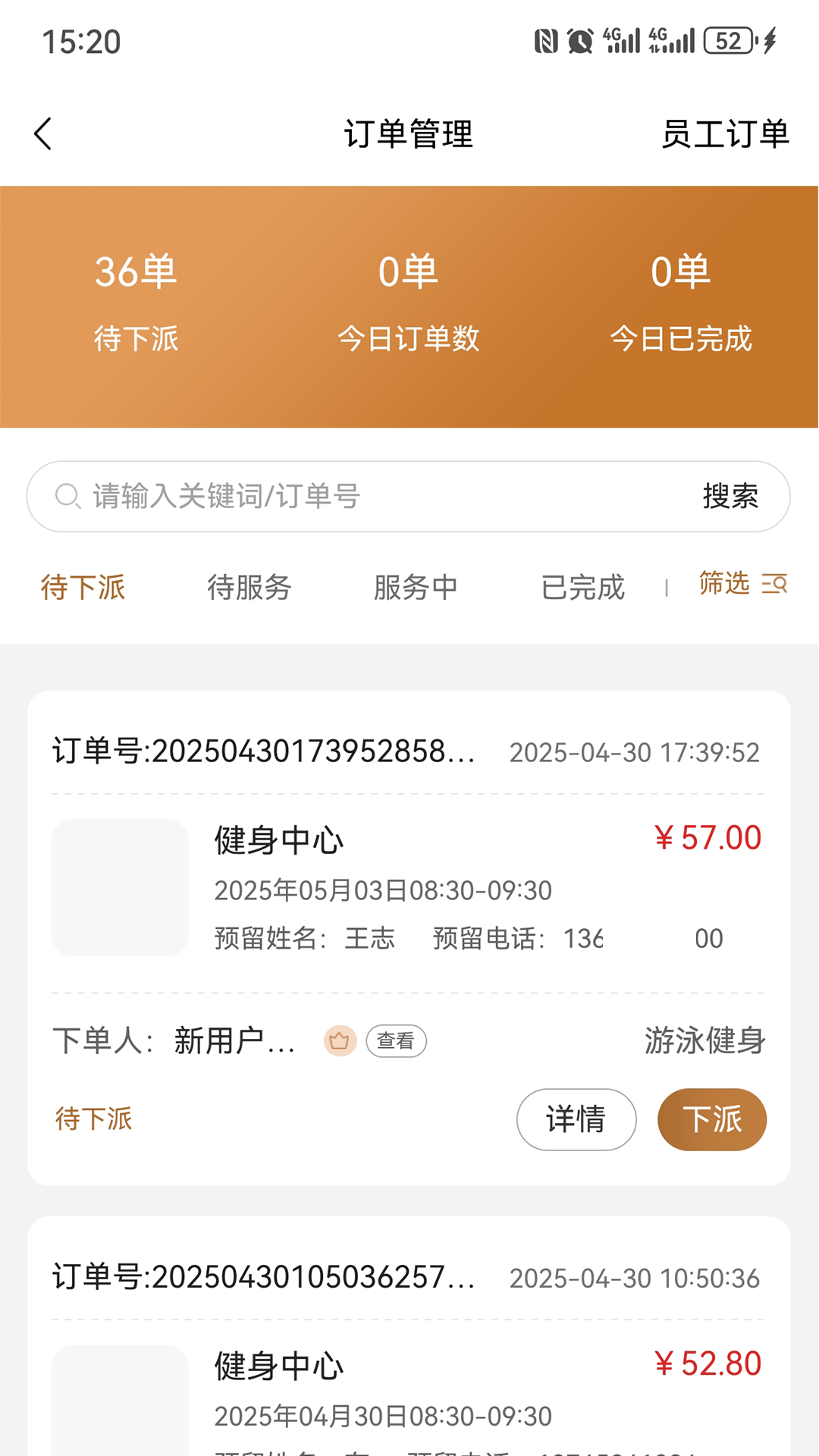Open 详情 for the ¥57.00 order

576,1119
